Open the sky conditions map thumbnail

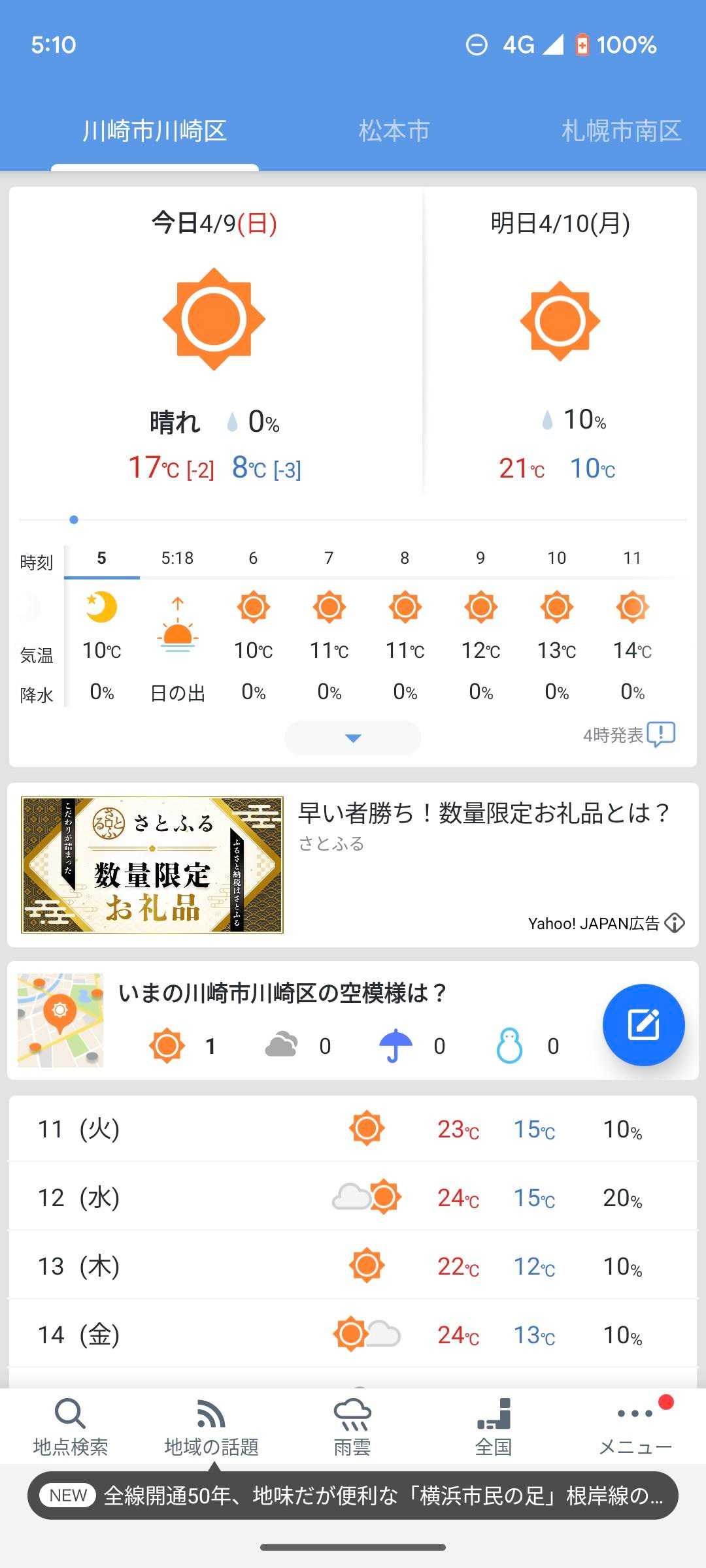60,1020
